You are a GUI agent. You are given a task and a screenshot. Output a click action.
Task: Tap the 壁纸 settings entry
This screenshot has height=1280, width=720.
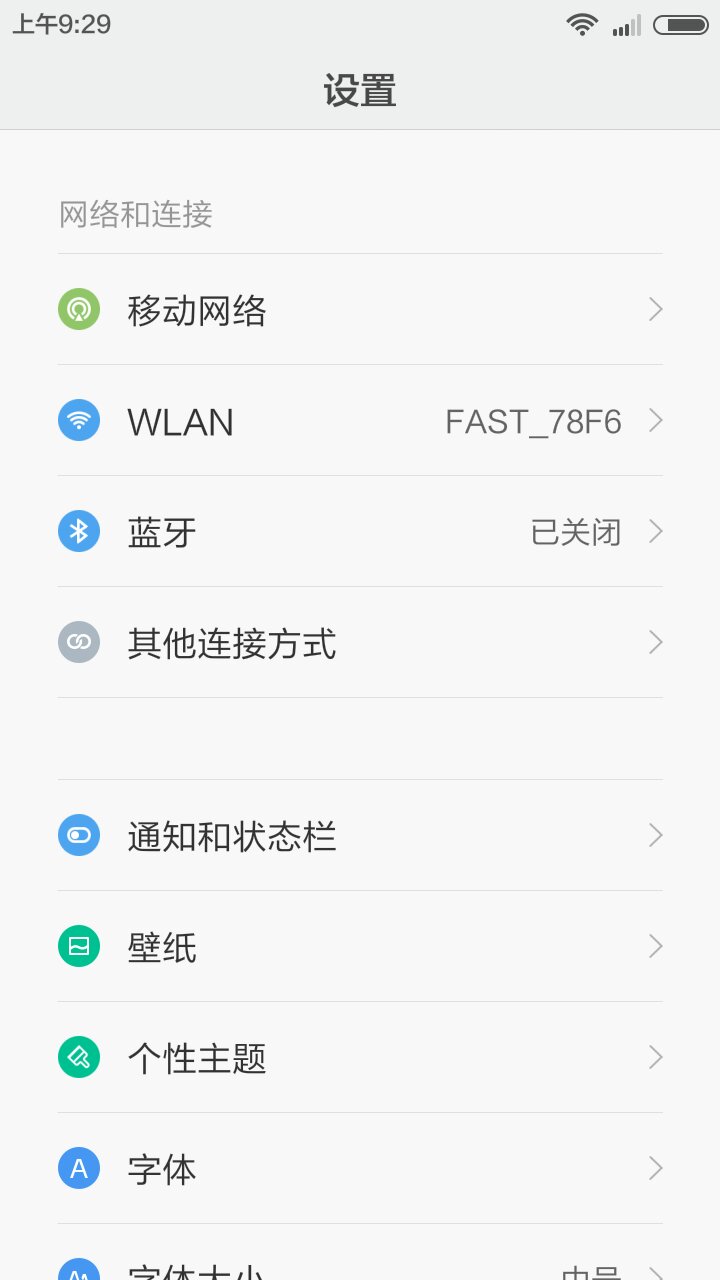pyautogui.click(x=360, y=946)
